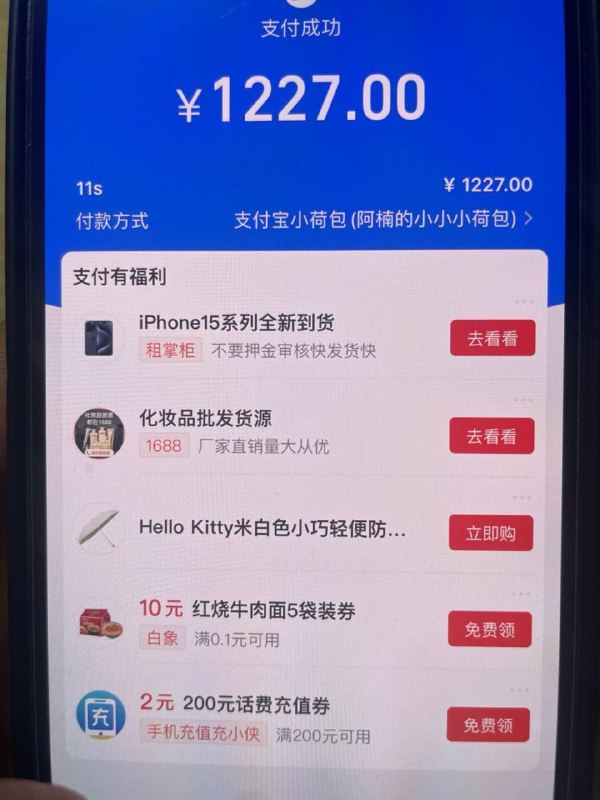This screenshot has width=600, height=800.
Task: Tap 立即购 for the Hello Kitty umbrella
Action: 490,533
